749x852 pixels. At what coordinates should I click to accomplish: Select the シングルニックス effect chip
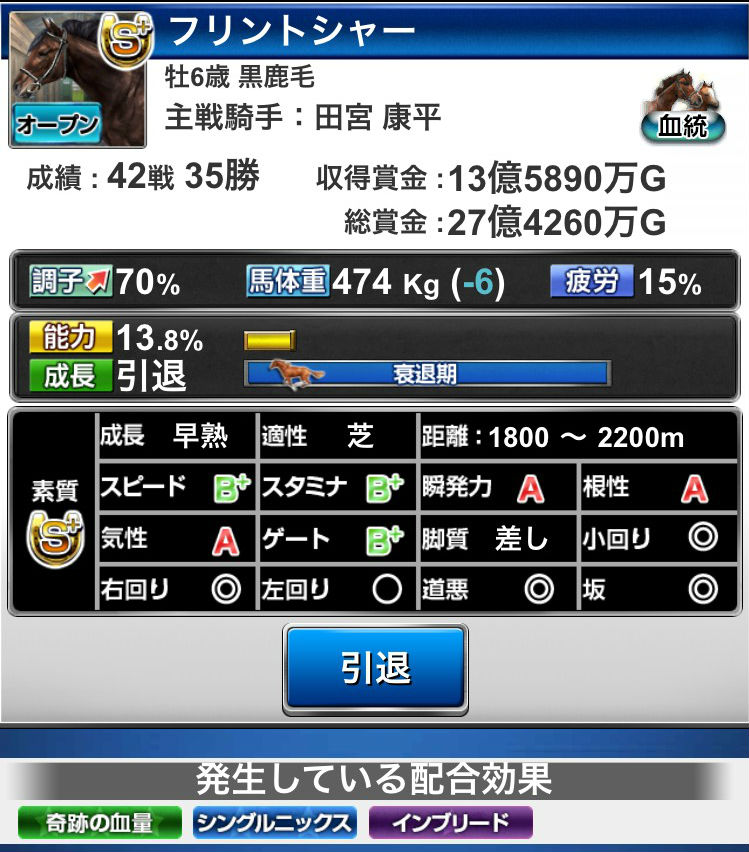point(275,822)
